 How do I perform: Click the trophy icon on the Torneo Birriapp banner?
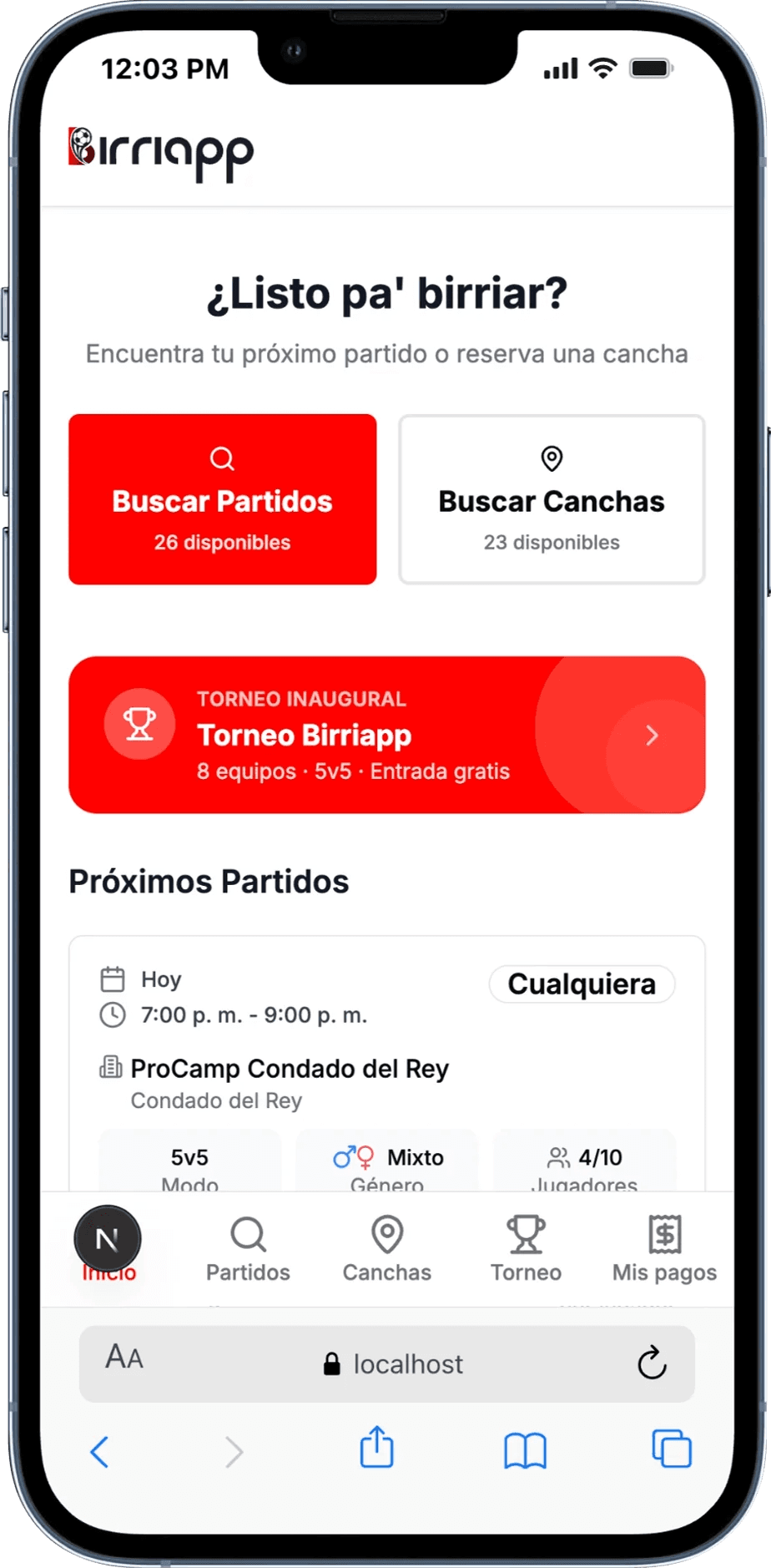139,724
